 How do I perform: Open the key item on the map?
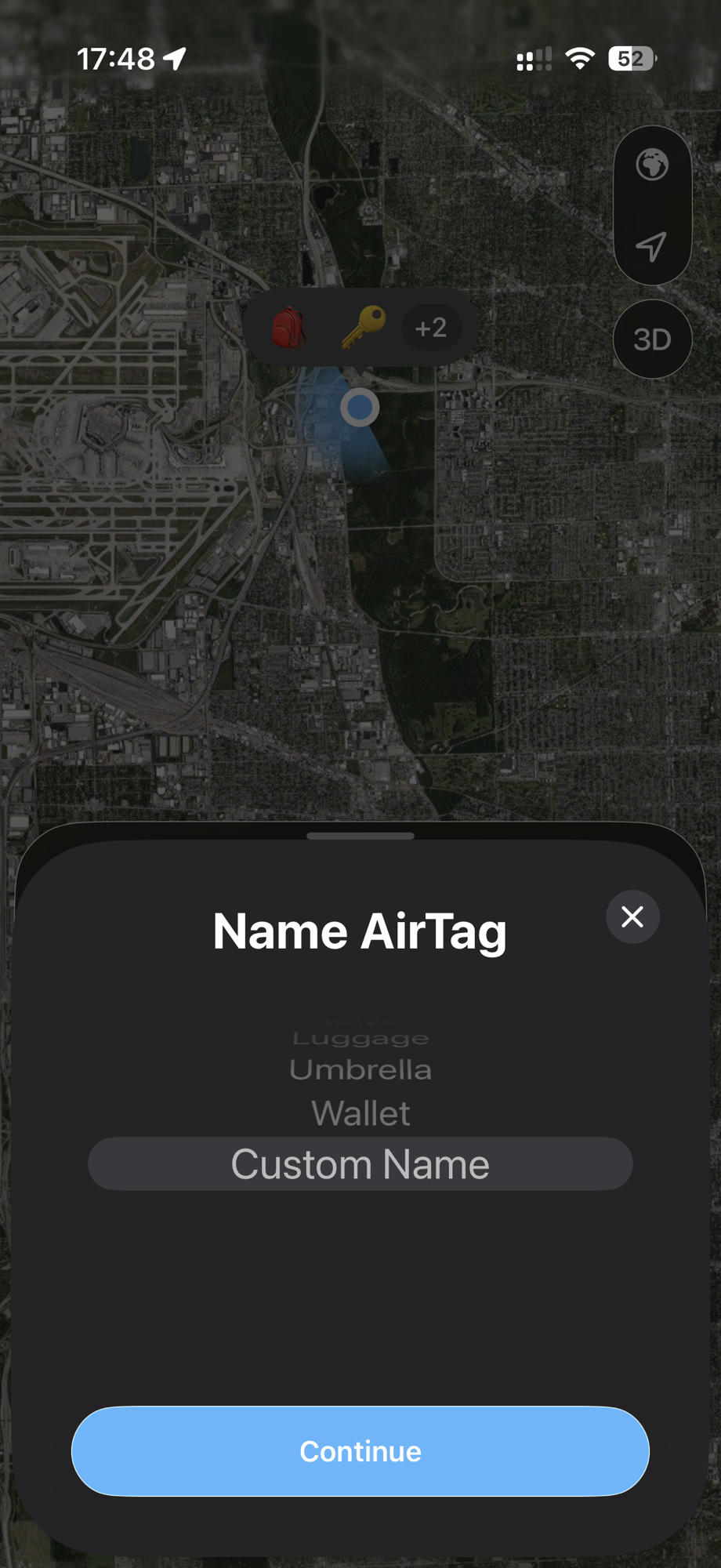(363, 327)
